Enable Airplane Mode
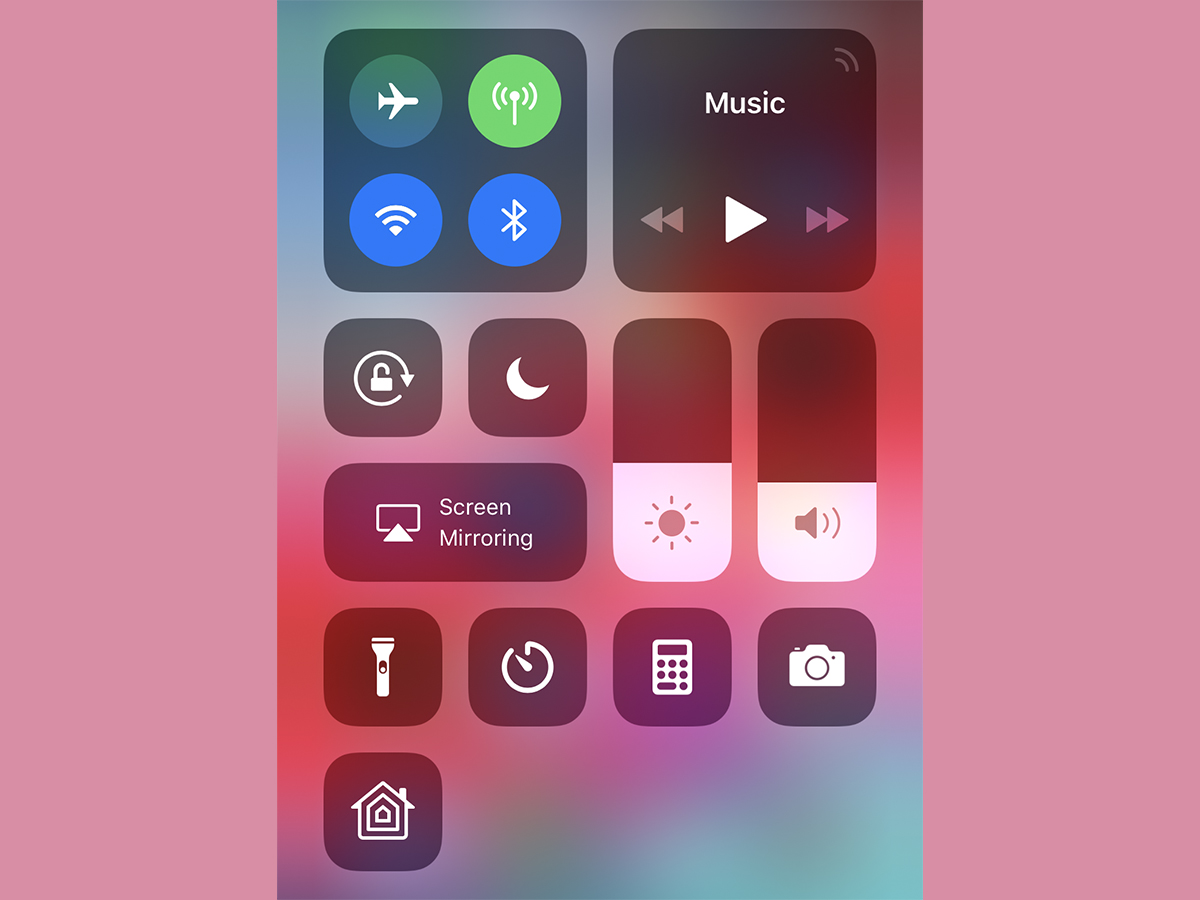This screenshot has height=900, width=1200. pos(396,101)
